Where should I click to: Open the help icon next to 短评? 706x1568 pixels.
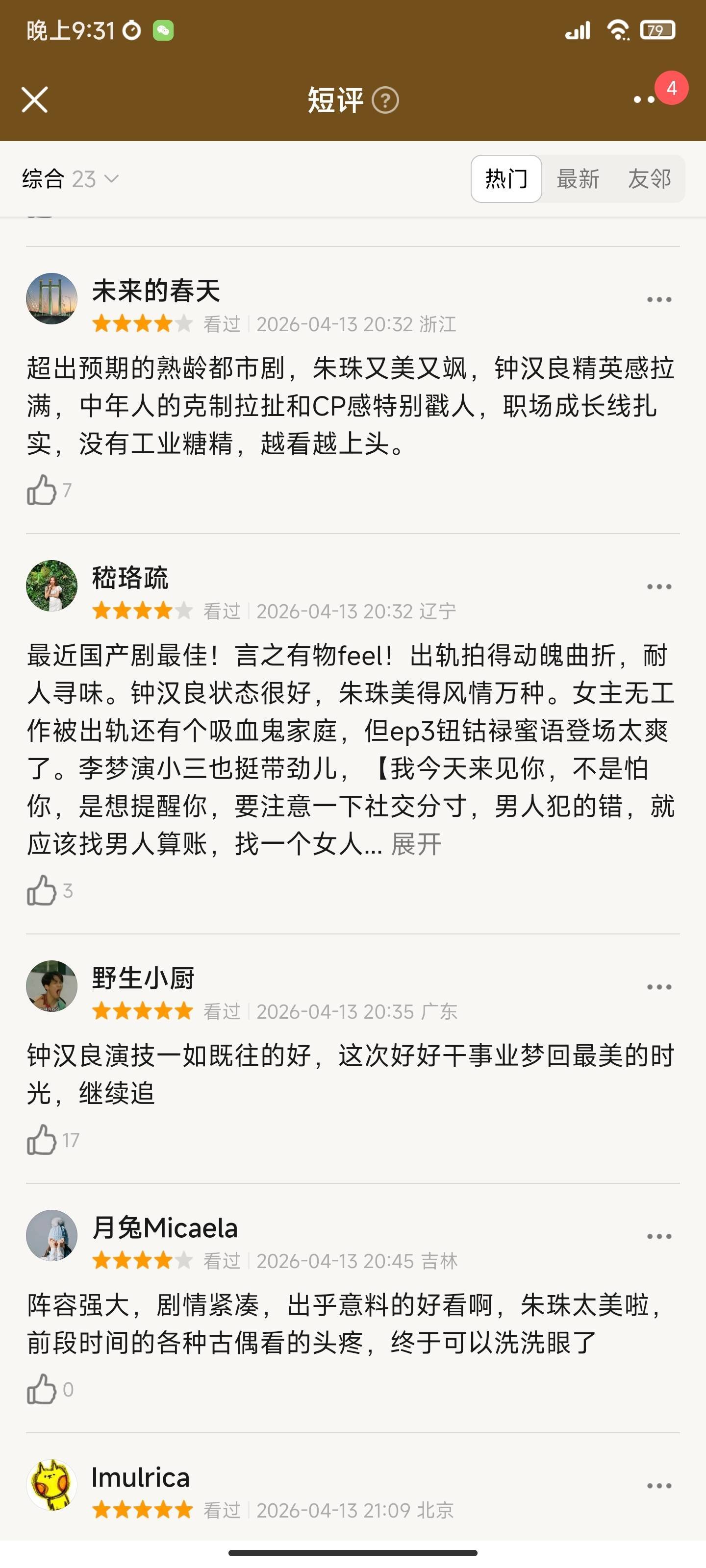click(385, 100)
